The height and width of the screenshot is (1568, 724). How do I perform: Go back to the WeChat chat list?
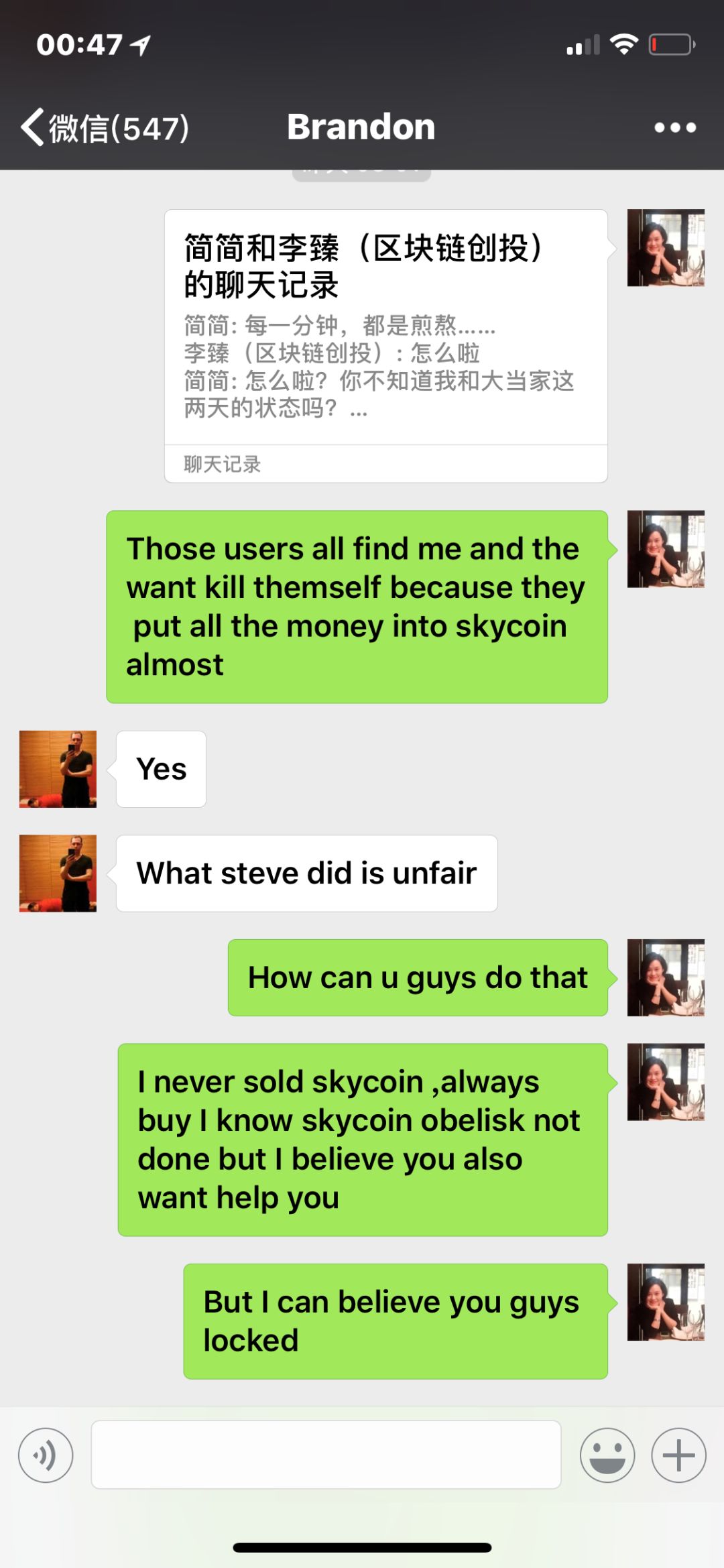tap(104, 127)
